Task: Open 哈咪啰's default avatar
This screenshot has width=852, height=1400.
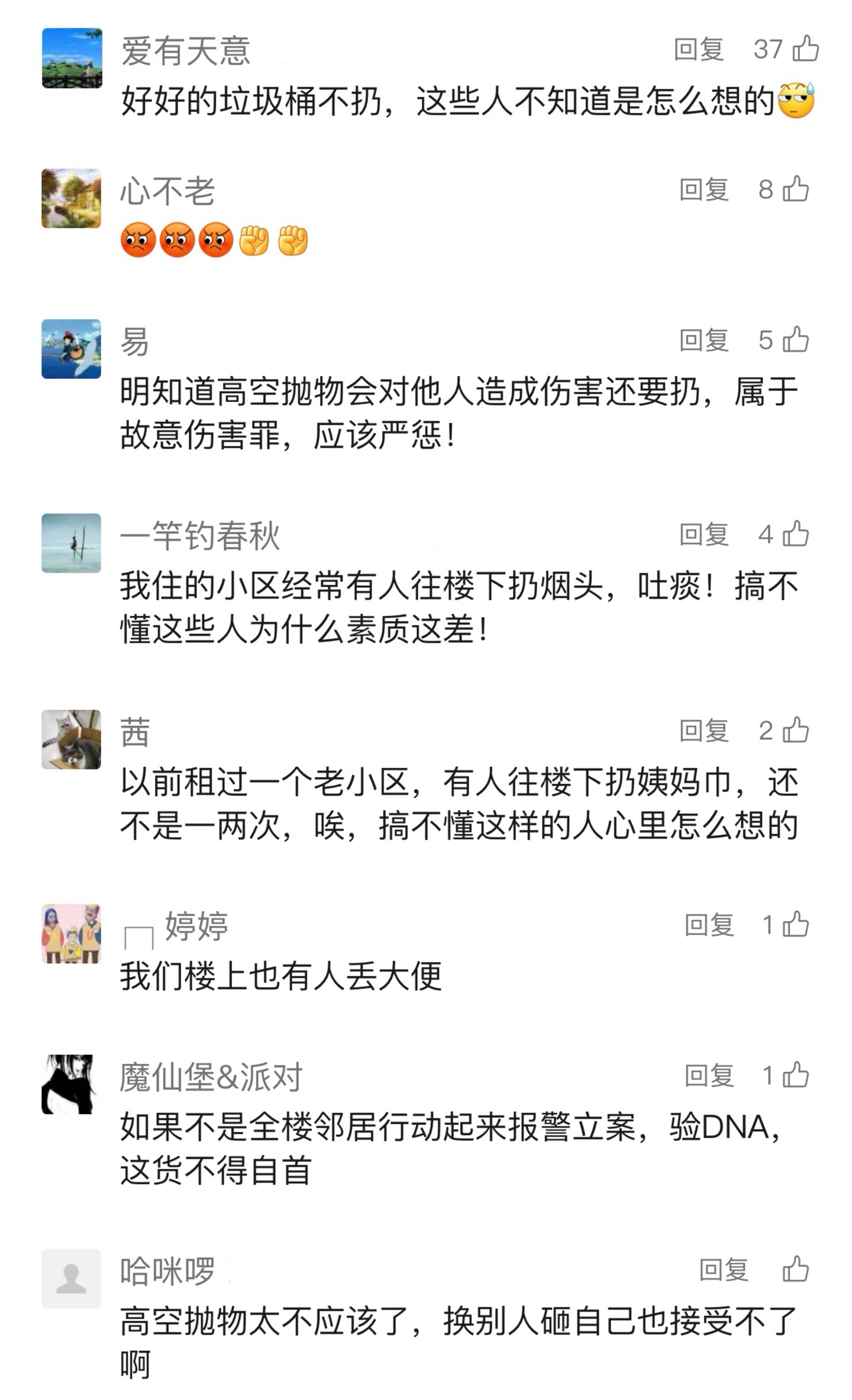Action: [x=71, y=1278]
